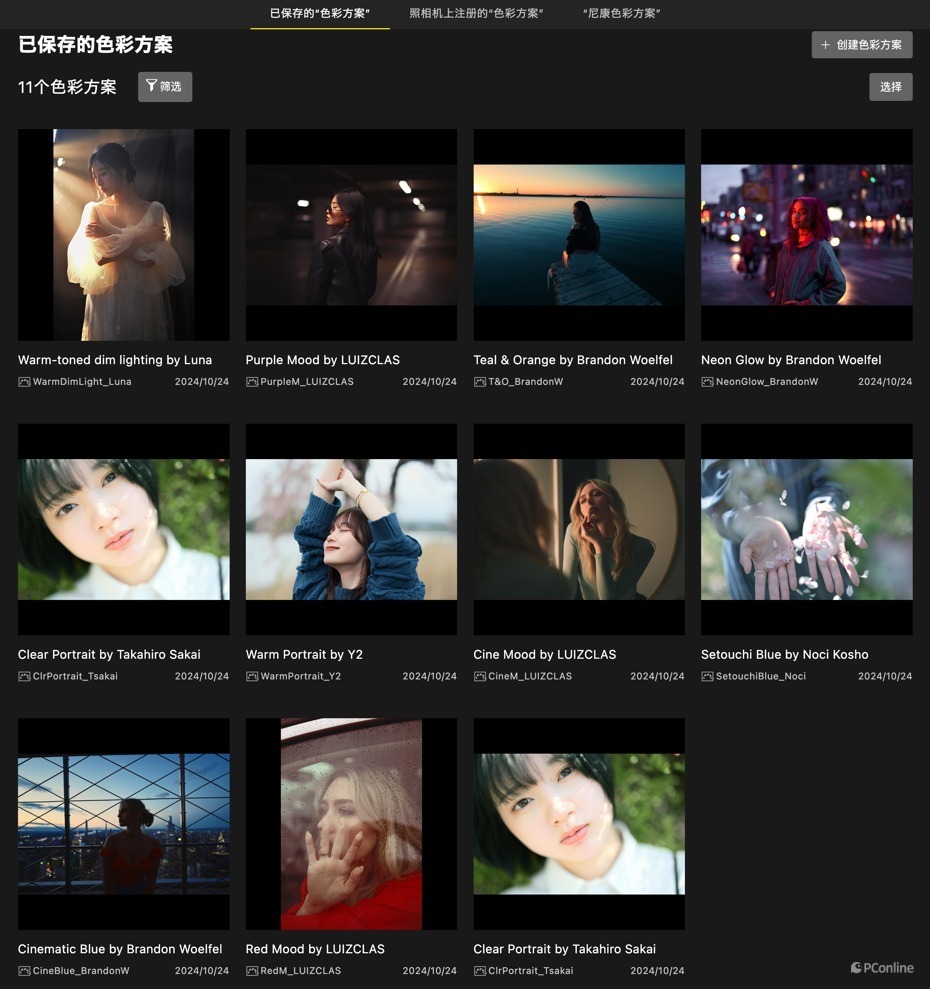Tap the 选择 button

[x=890, y=87]
